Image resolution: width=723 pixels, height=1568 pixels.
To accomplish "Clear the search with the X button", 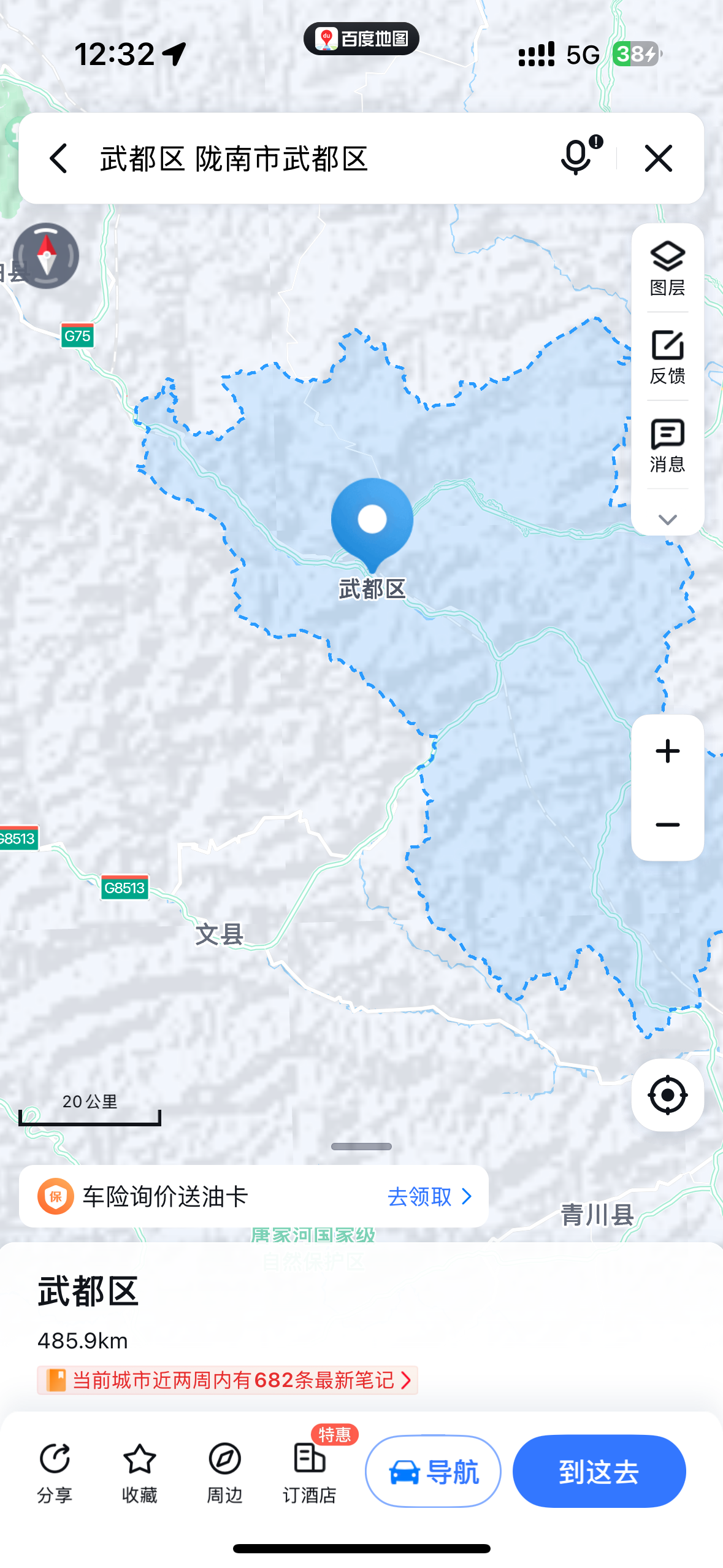I will [x=658, y=158].
